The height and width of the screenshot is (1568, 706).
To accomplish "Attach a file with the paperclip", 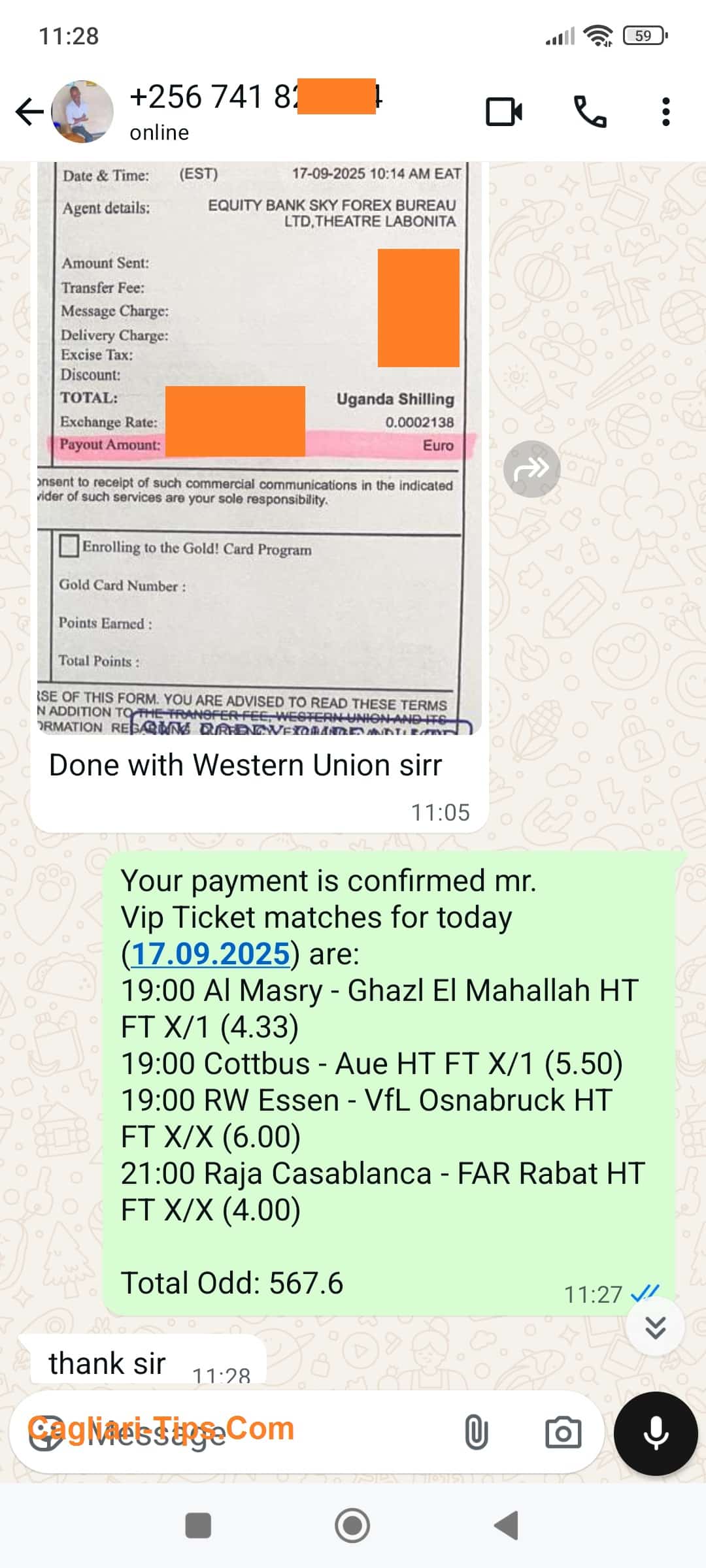I will coord(476,1432).
